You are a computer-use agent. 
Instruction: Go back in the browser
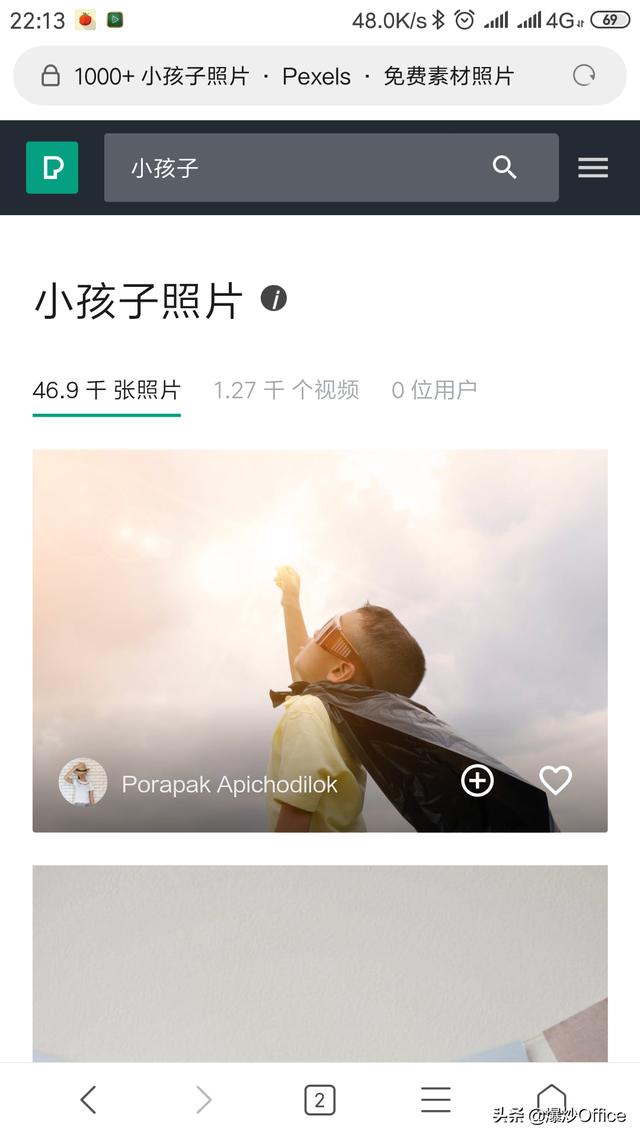88,1100
